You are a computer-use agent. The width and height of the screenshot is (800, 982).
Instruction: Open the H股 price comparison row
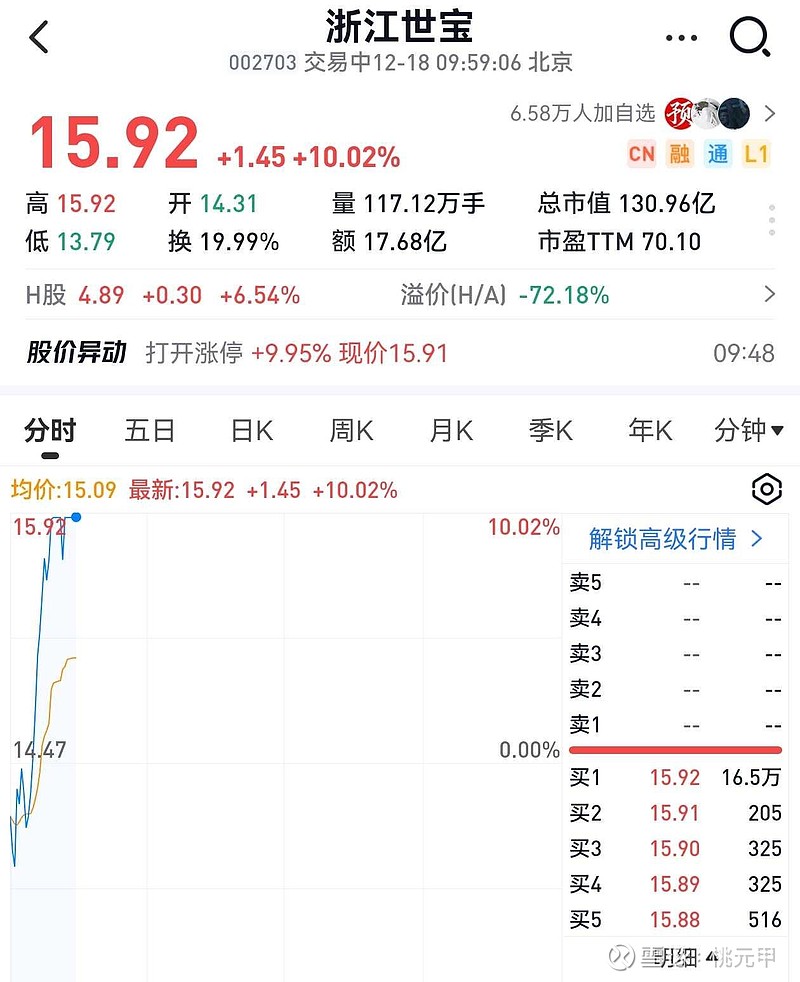(400, 294)
